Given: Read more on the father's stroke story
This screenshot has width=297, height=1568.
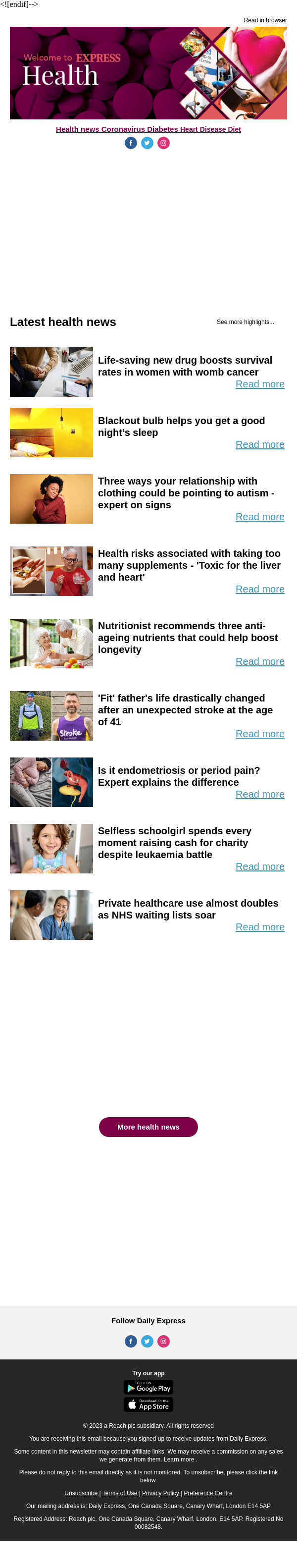Looking at the screenshot, I should pos(260,734).
